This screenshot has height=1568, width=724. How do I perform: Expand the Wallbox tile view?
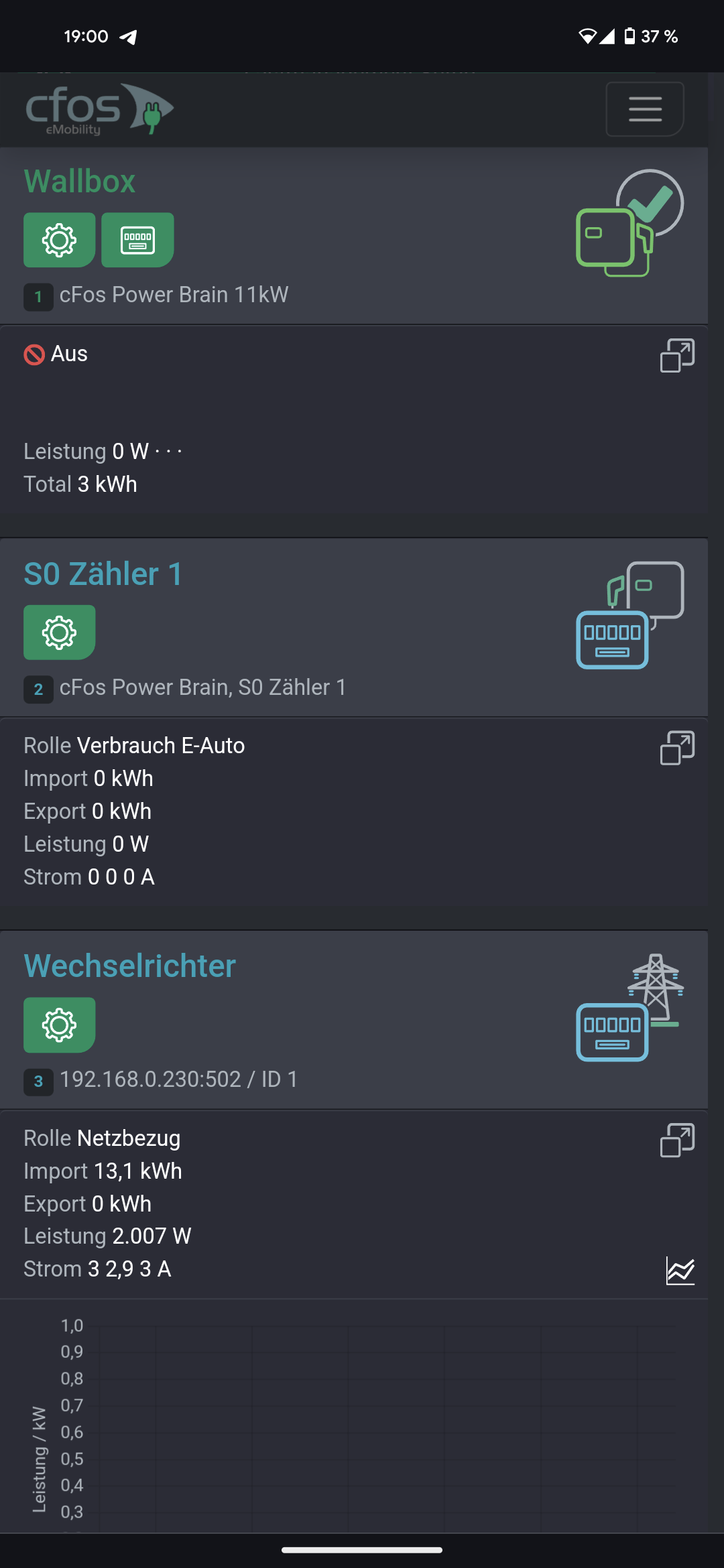point(677,355)
